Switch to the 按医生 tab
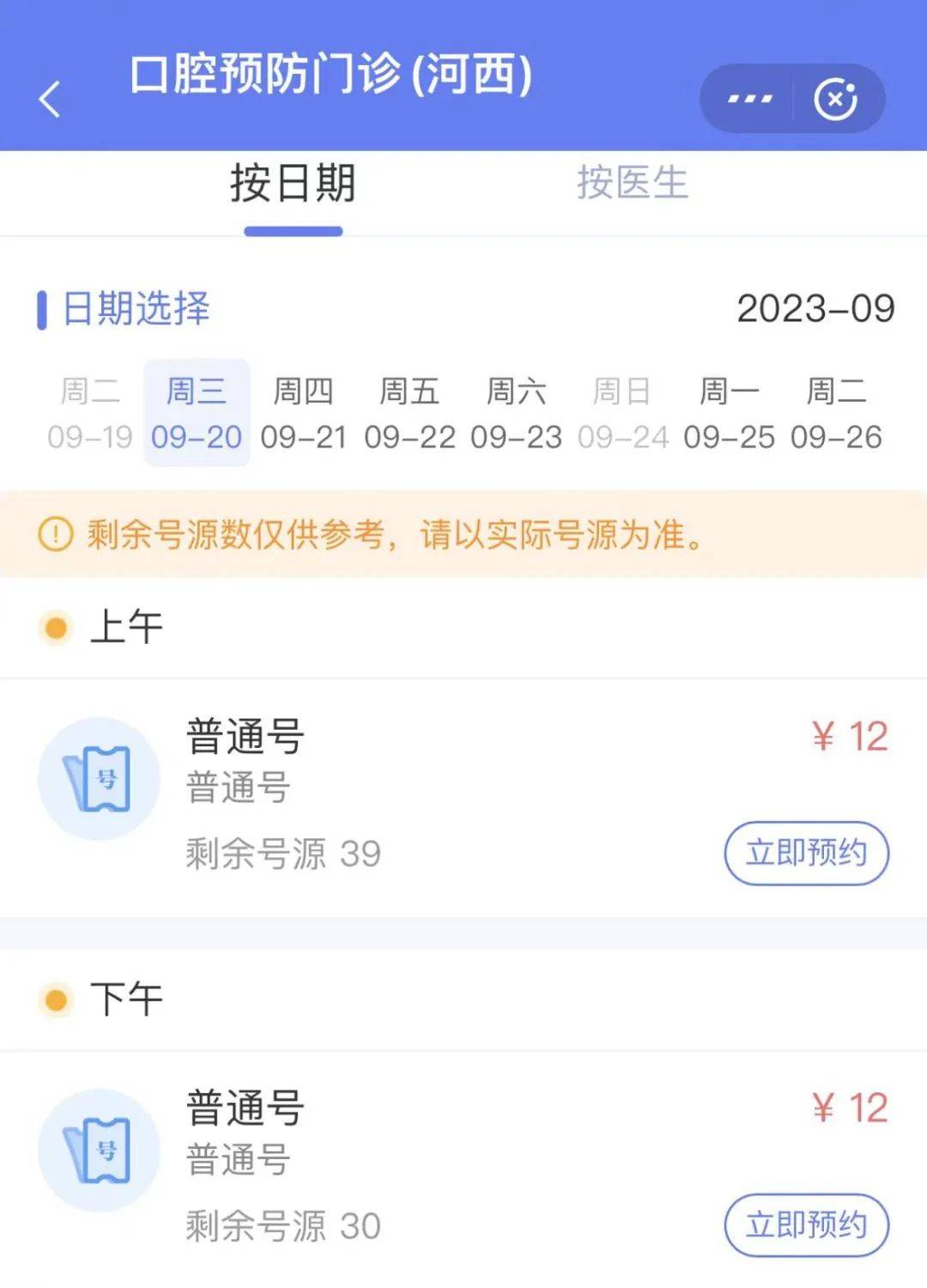Screen dimensions: 927x1288 click(632, 183)
